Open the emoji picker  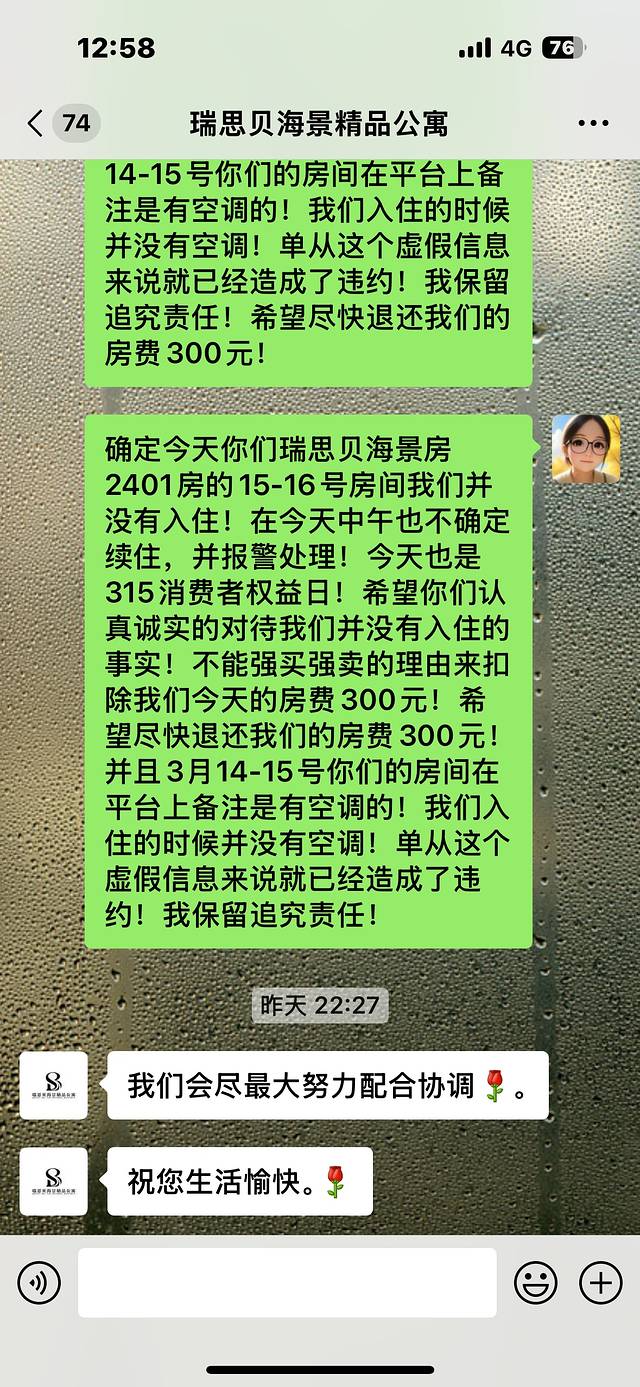click(536, 1281)
